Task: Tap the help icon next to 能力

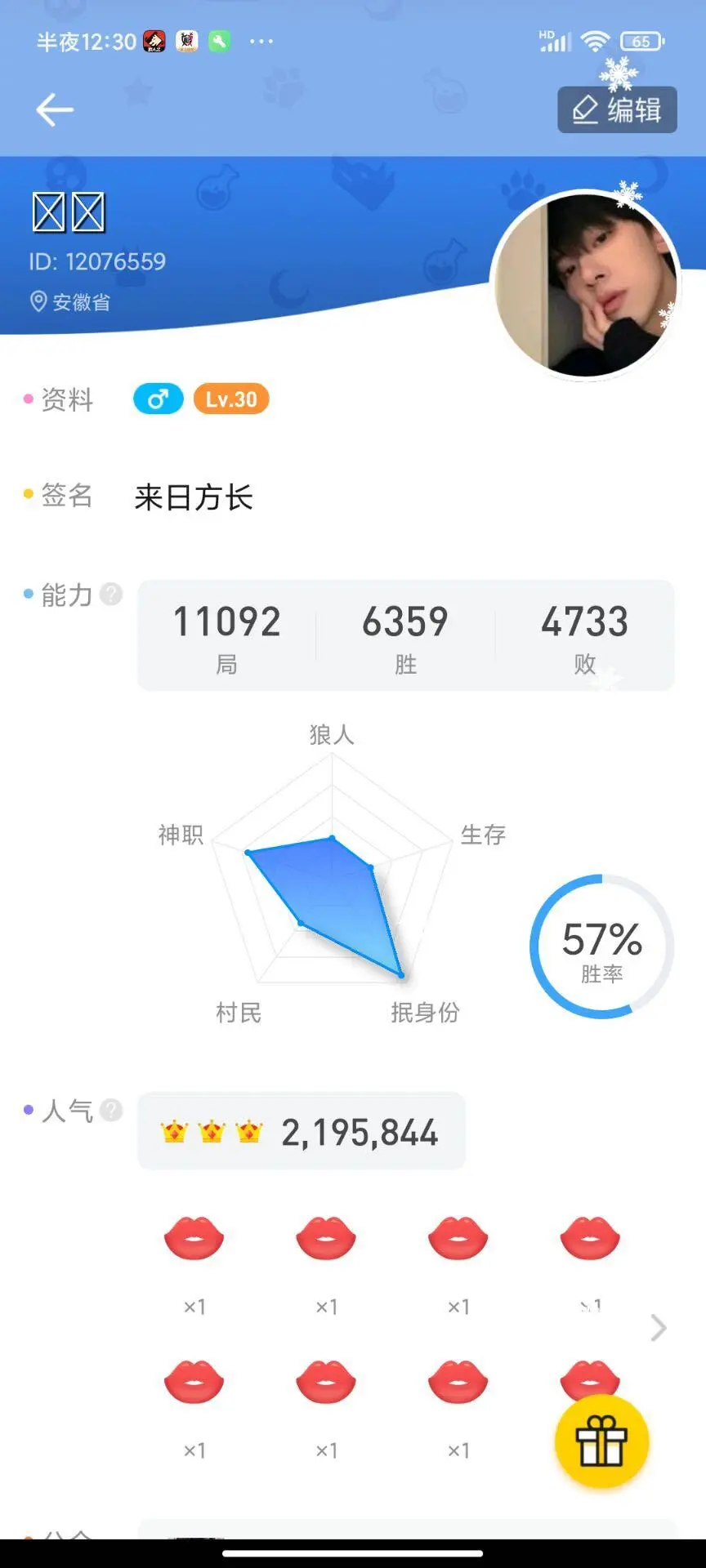Action: 111,594
